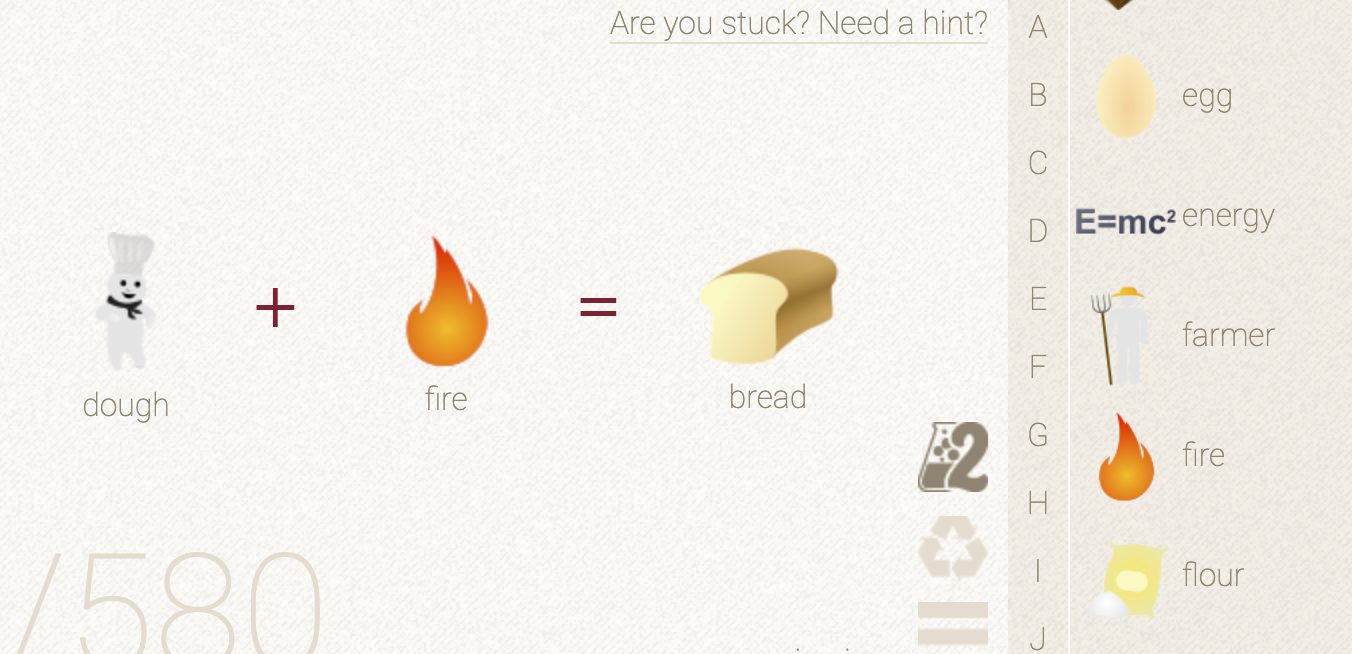
Task: Tap the recycle clear-workspace icon
Action: 953,548
